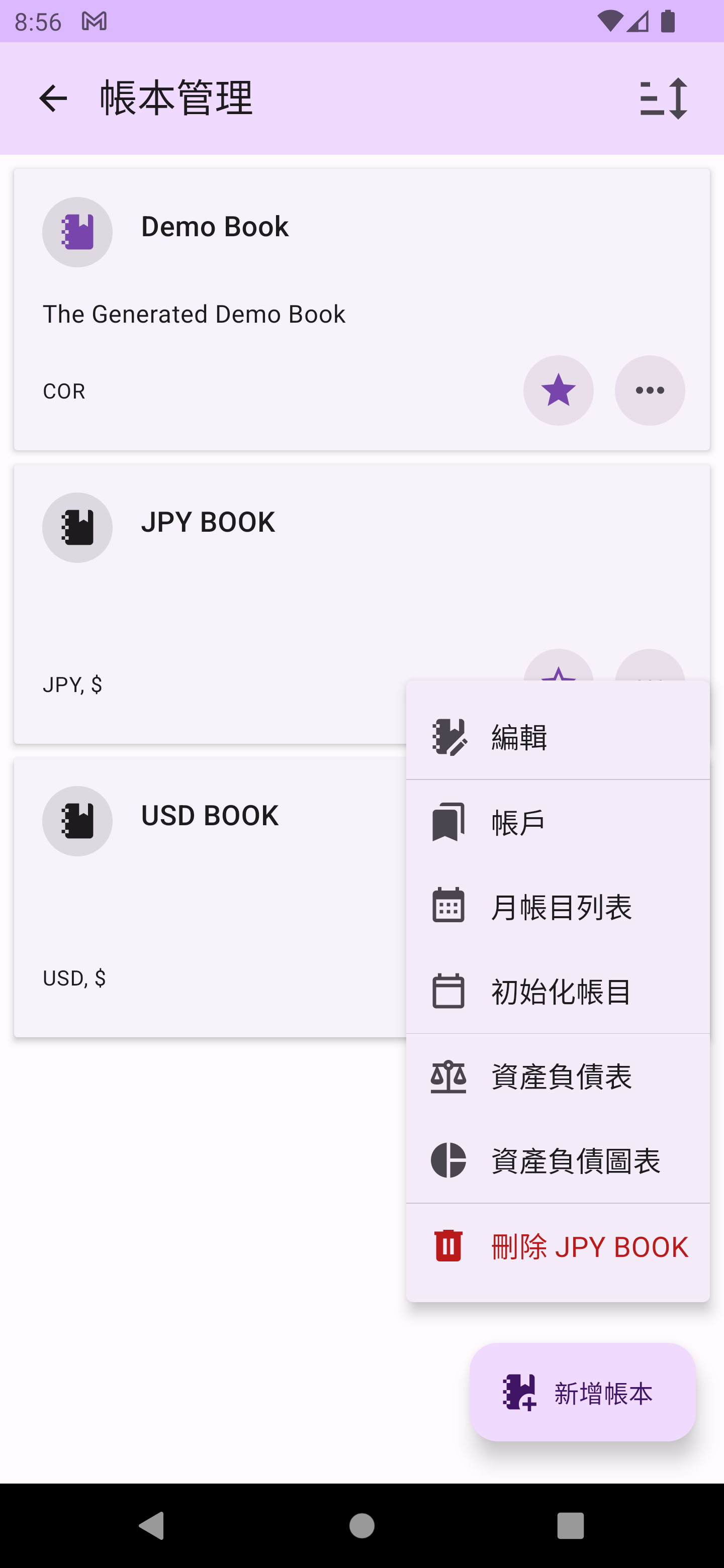Go back from 帳本管理 screen

(x=53, y=99)
